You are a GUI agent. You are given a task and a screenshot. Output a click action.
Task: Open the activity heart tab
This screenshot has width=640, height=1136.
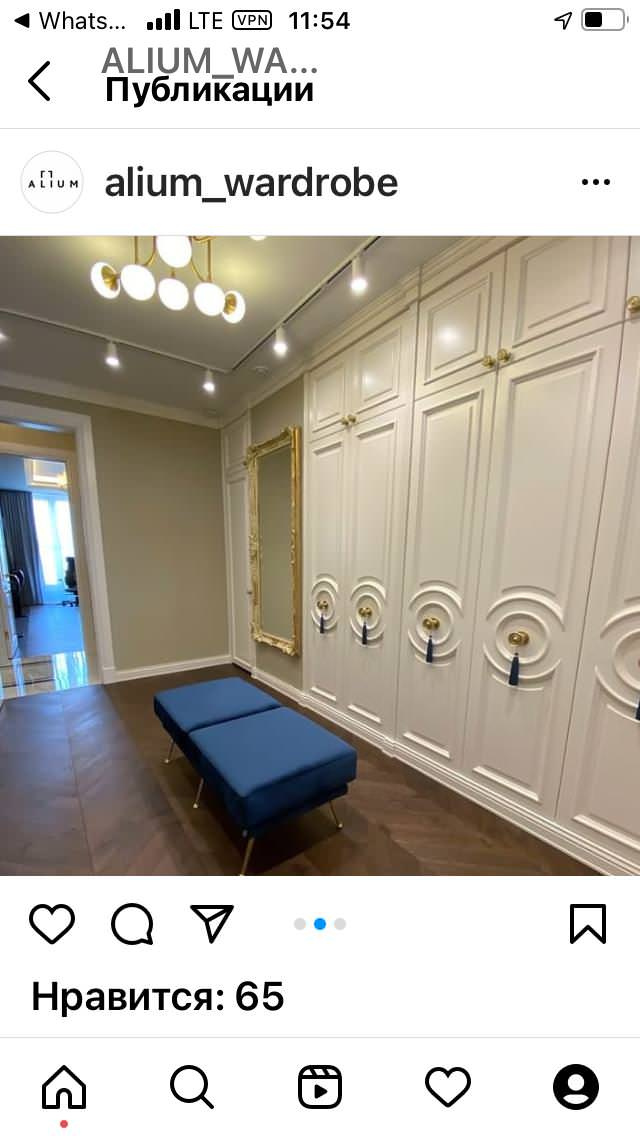448,1087
